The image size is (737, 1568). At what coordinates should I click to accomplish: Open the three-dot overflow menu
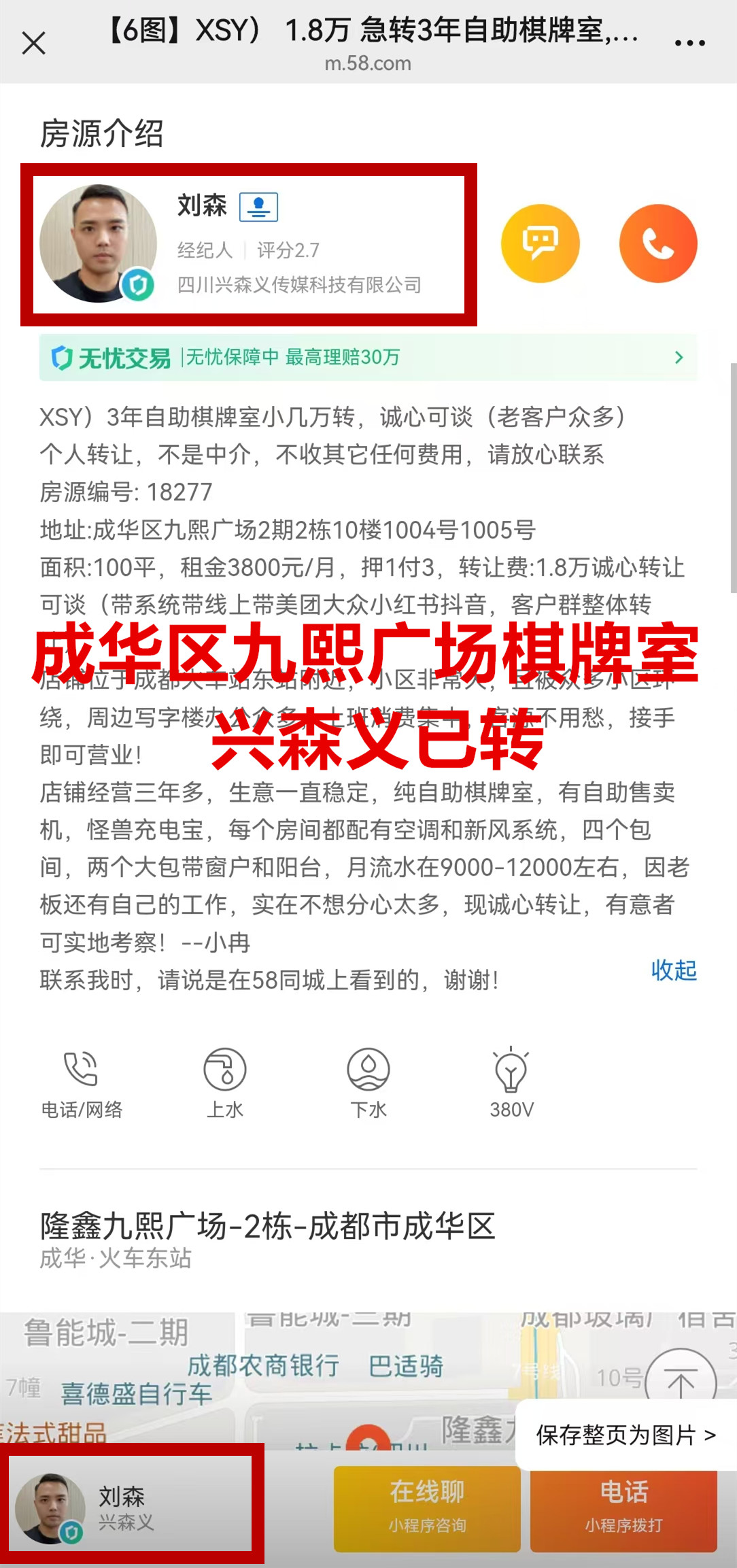click(x=689, y=44)
